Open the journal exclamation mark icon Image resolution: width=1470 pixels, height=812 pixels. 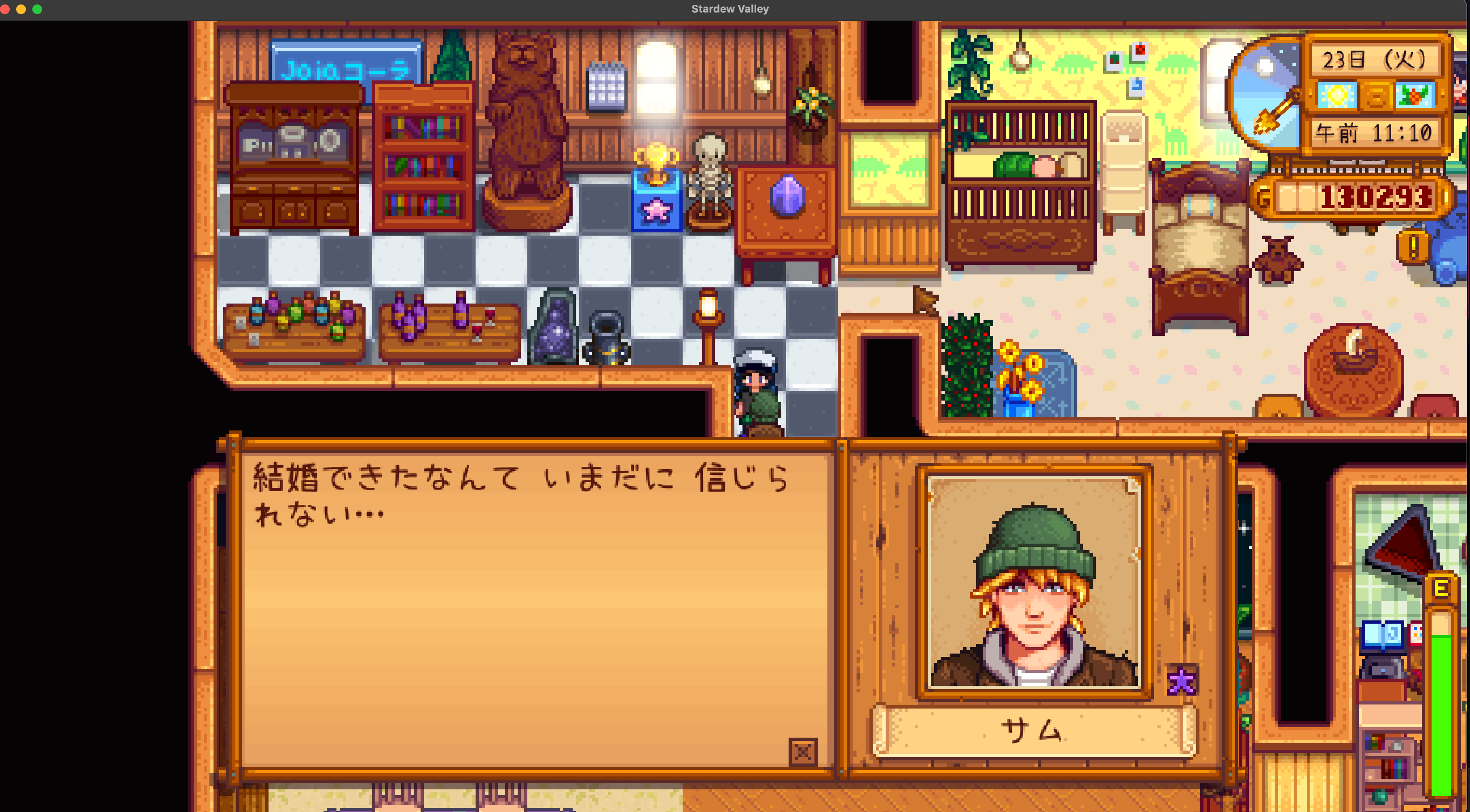pos(1413,247)
